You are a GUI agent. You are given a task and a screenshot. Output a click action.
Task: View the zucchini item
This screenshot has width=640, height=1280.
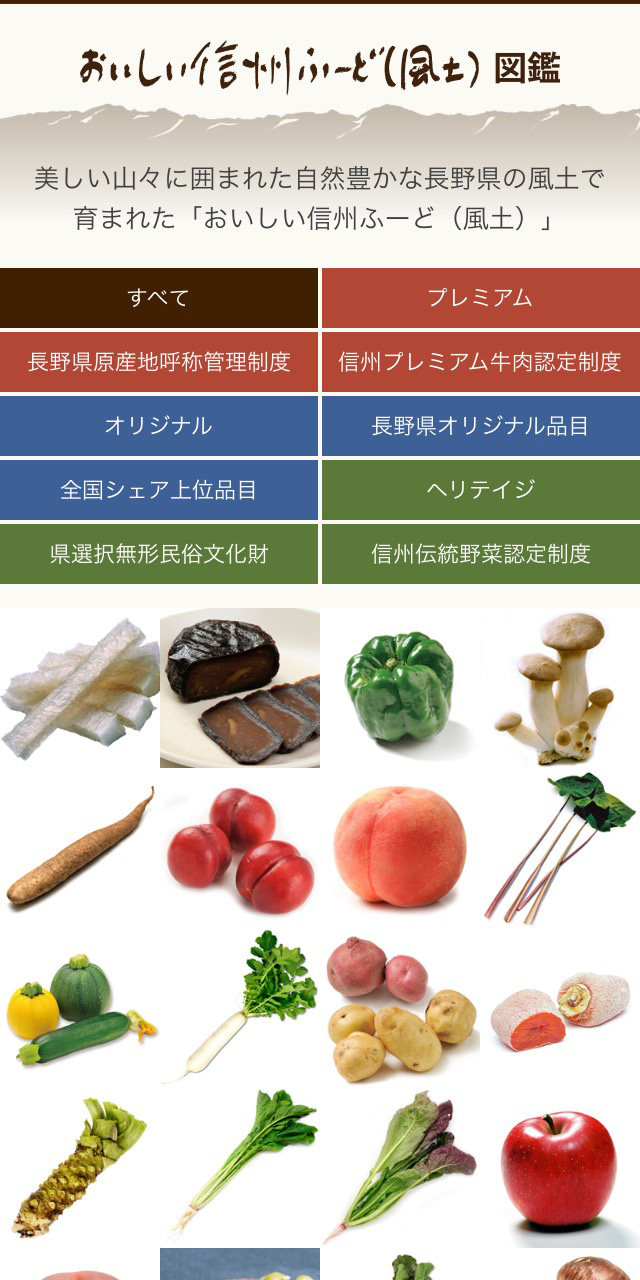(x=80, y=1008)
